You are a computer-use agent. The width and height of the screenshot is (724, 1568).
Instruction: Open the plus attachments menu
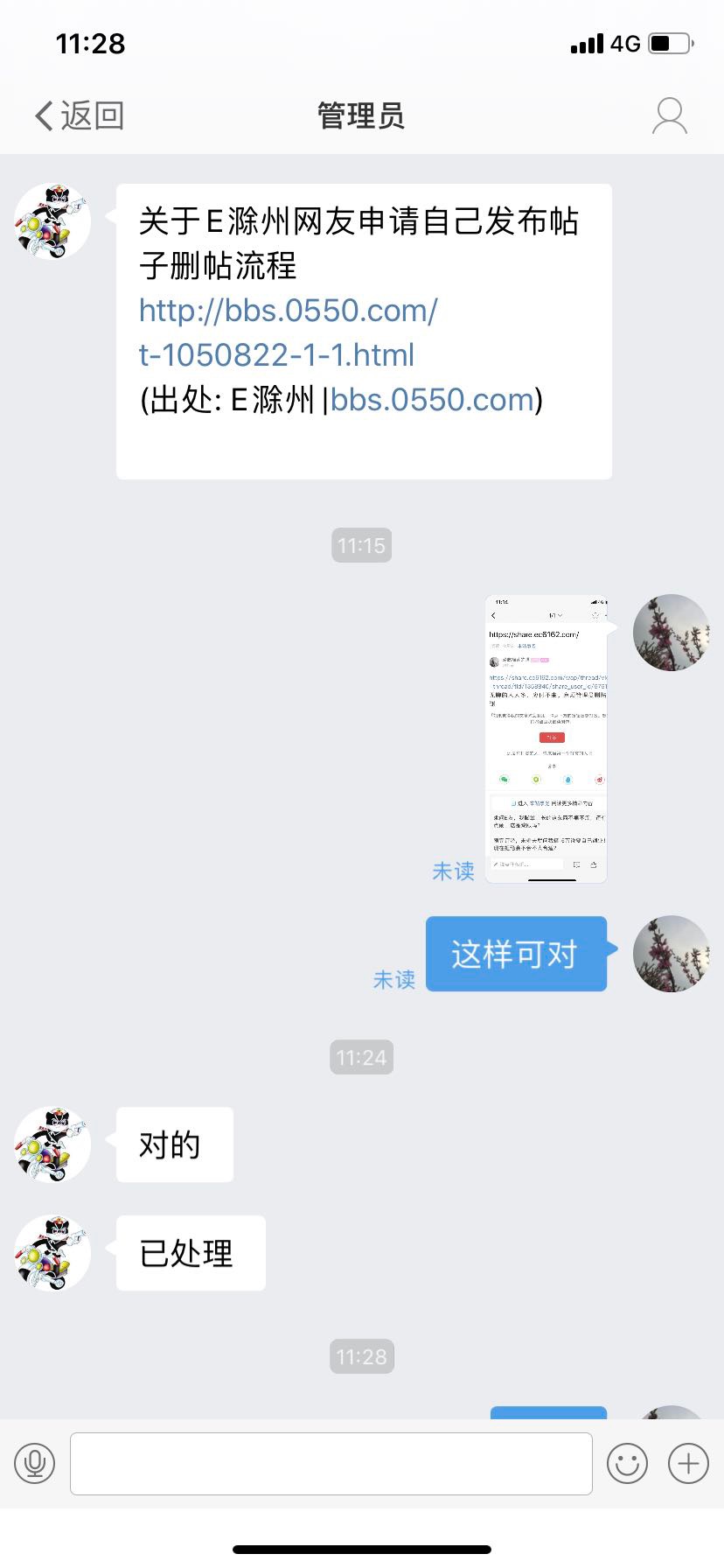point(688,1463)
